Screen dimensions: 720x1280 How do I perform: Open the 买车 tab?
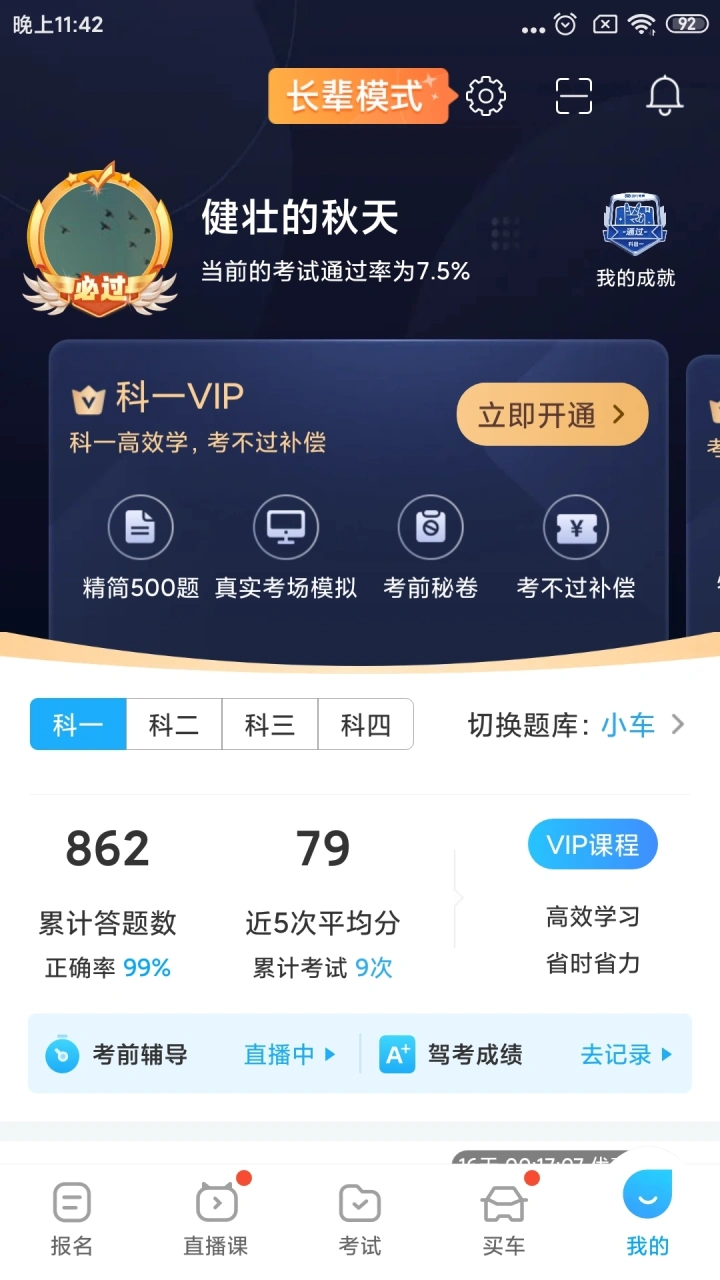pyautogui.click(x=504, y=1219)
